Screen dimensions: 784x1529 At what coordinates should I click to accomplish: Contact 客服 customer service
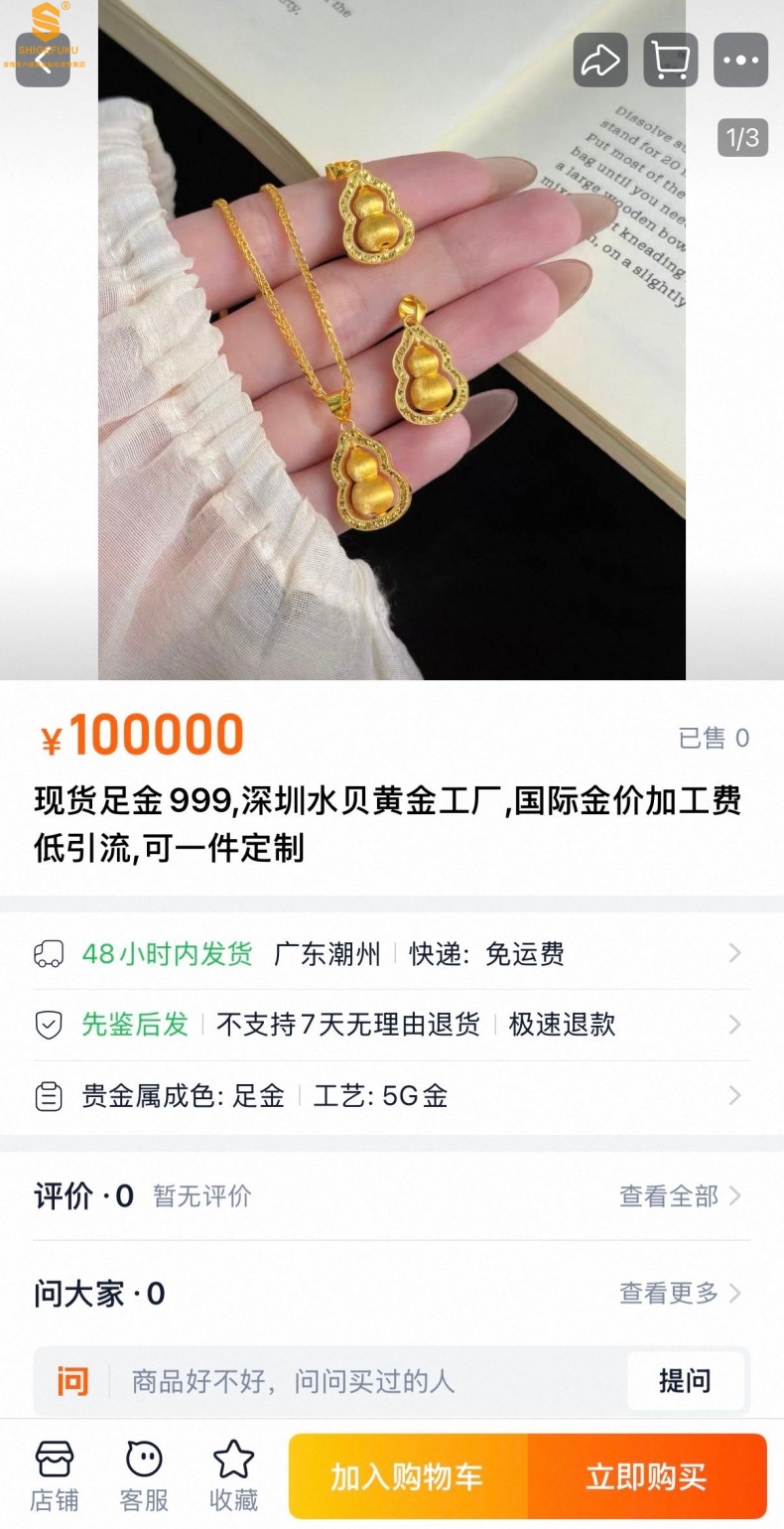144,1475
